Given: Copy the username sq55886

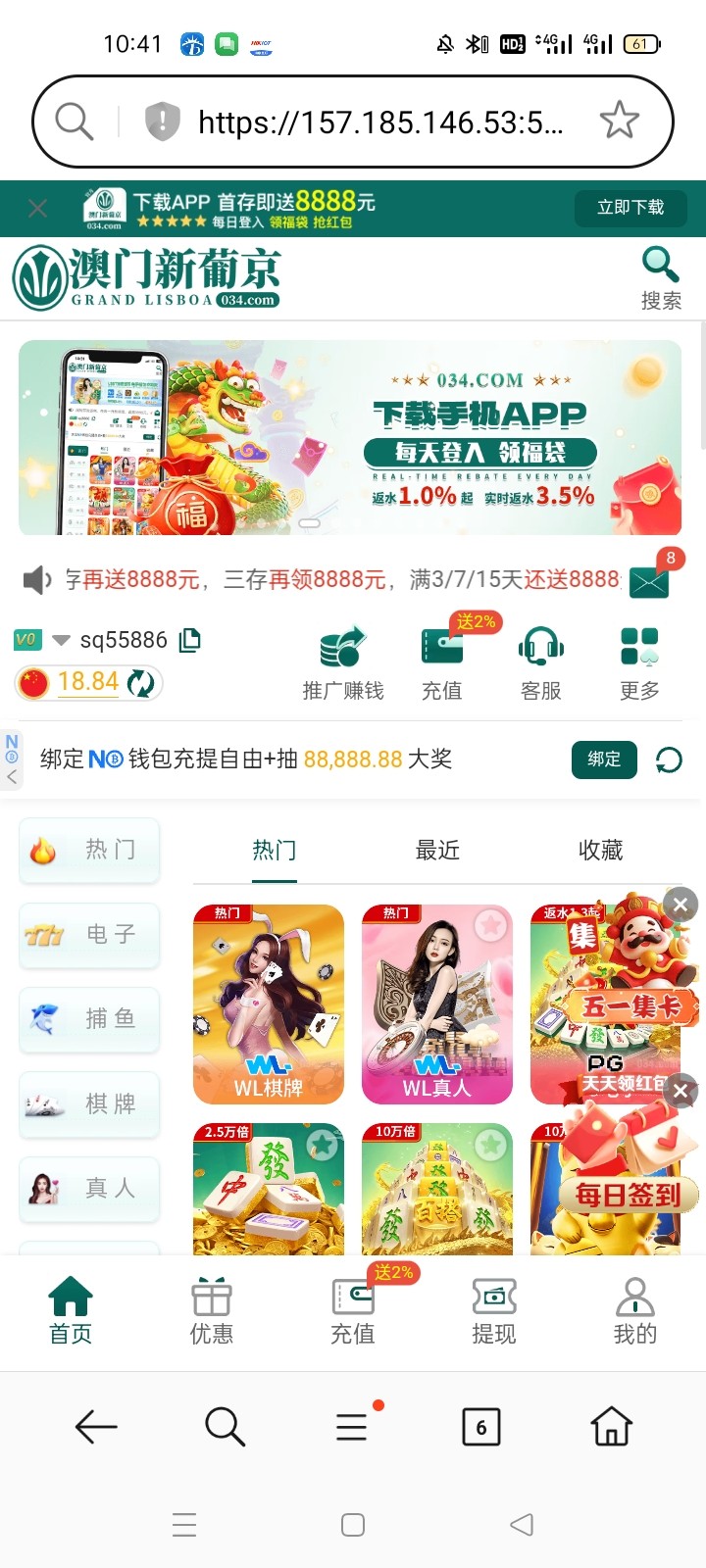Looking at the screenshot, I should click(190, 640).
